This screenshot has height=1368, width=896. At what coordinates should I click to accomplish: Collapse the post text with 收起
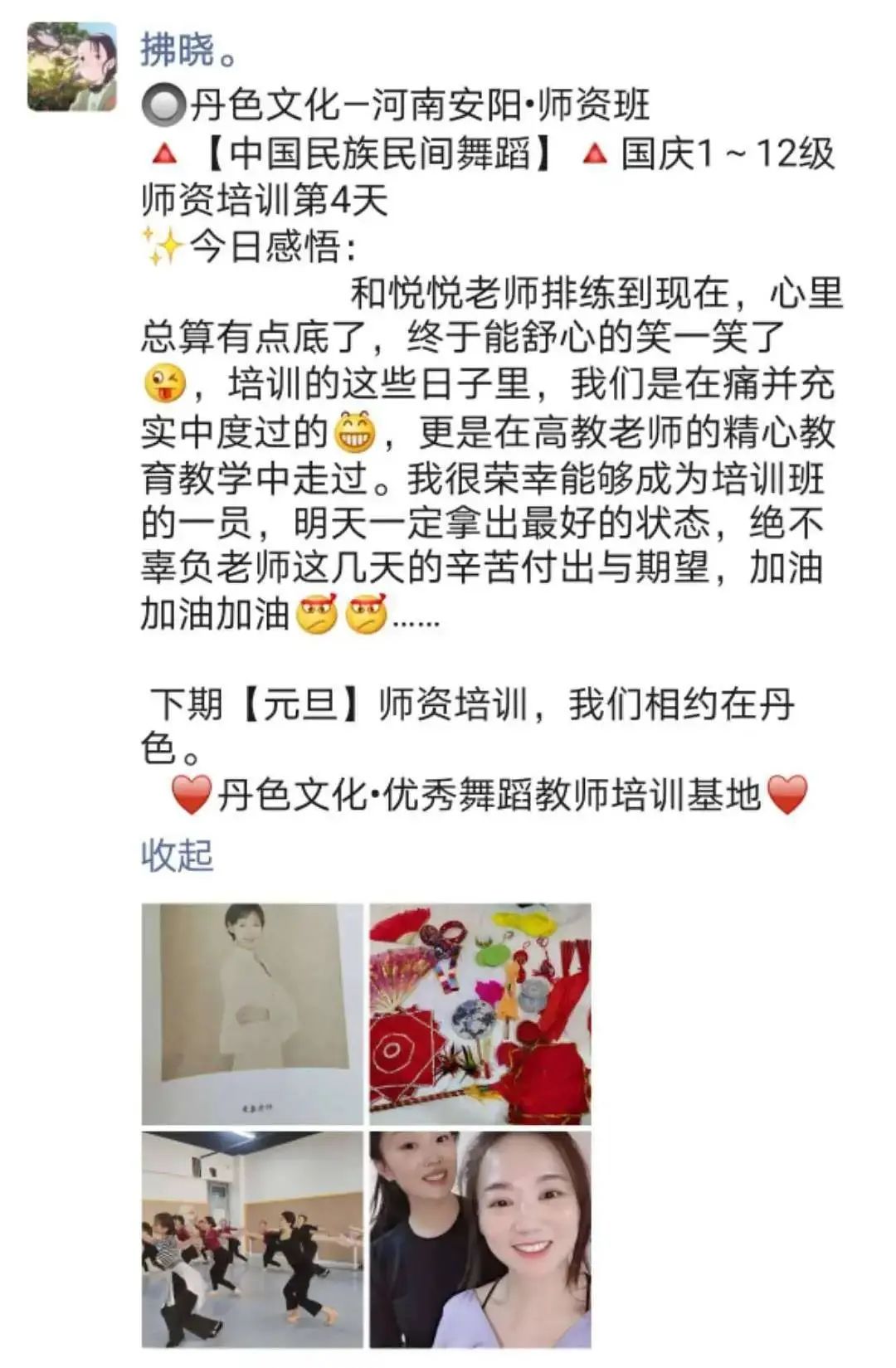pos(177,854)
